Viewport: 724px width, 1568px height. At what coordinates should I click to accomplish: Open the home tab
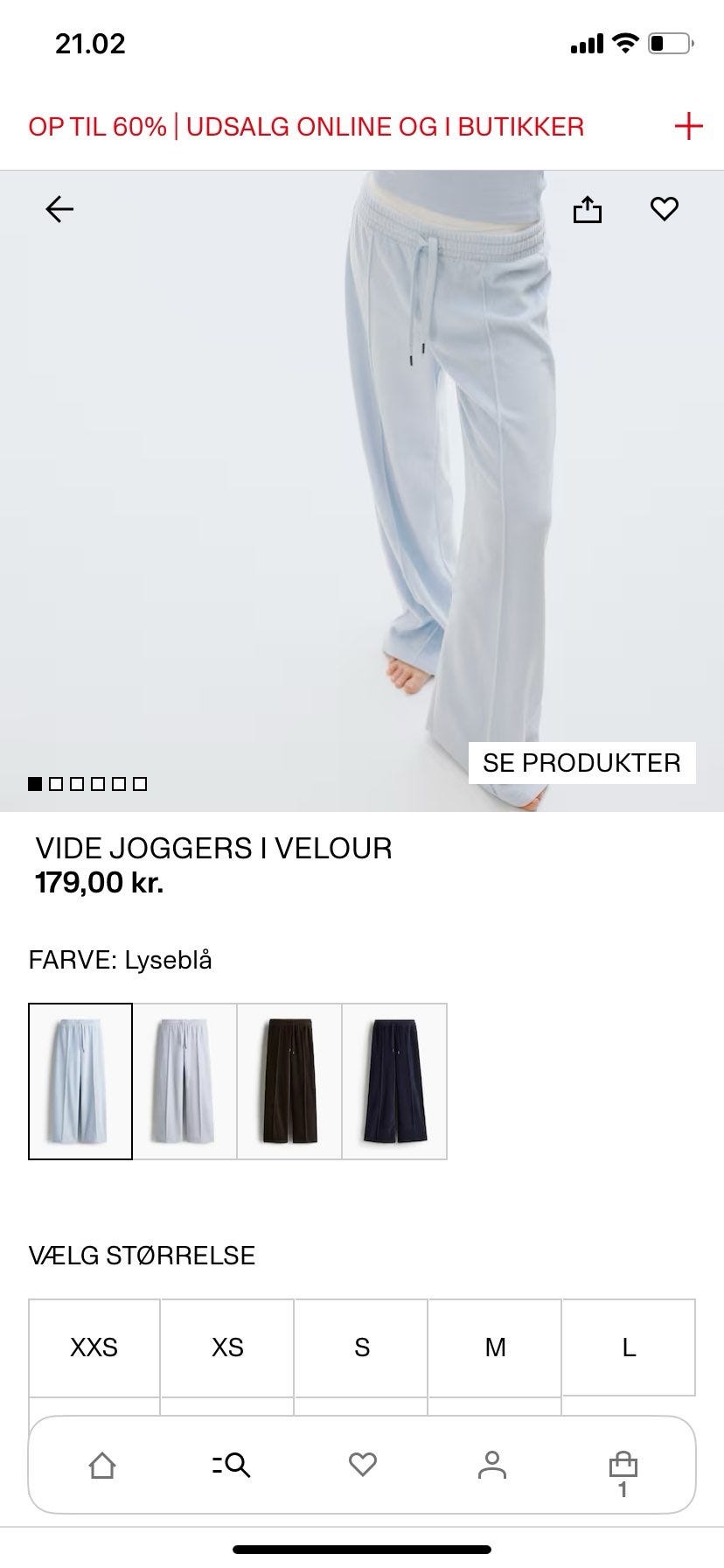tap(102, 1465)
